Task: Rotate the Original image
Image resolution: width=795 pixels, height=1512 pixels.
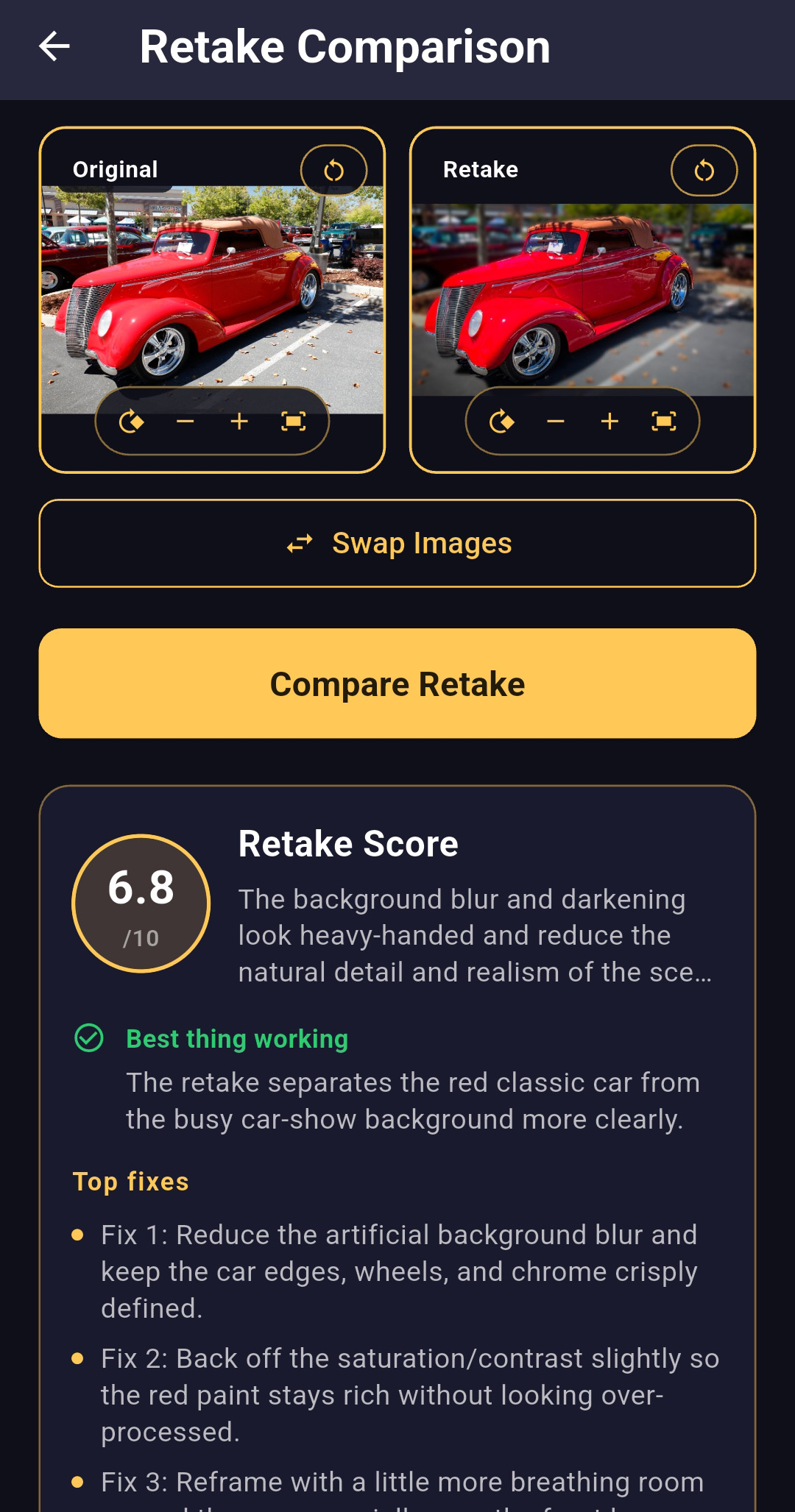Action: pos(131,422)
